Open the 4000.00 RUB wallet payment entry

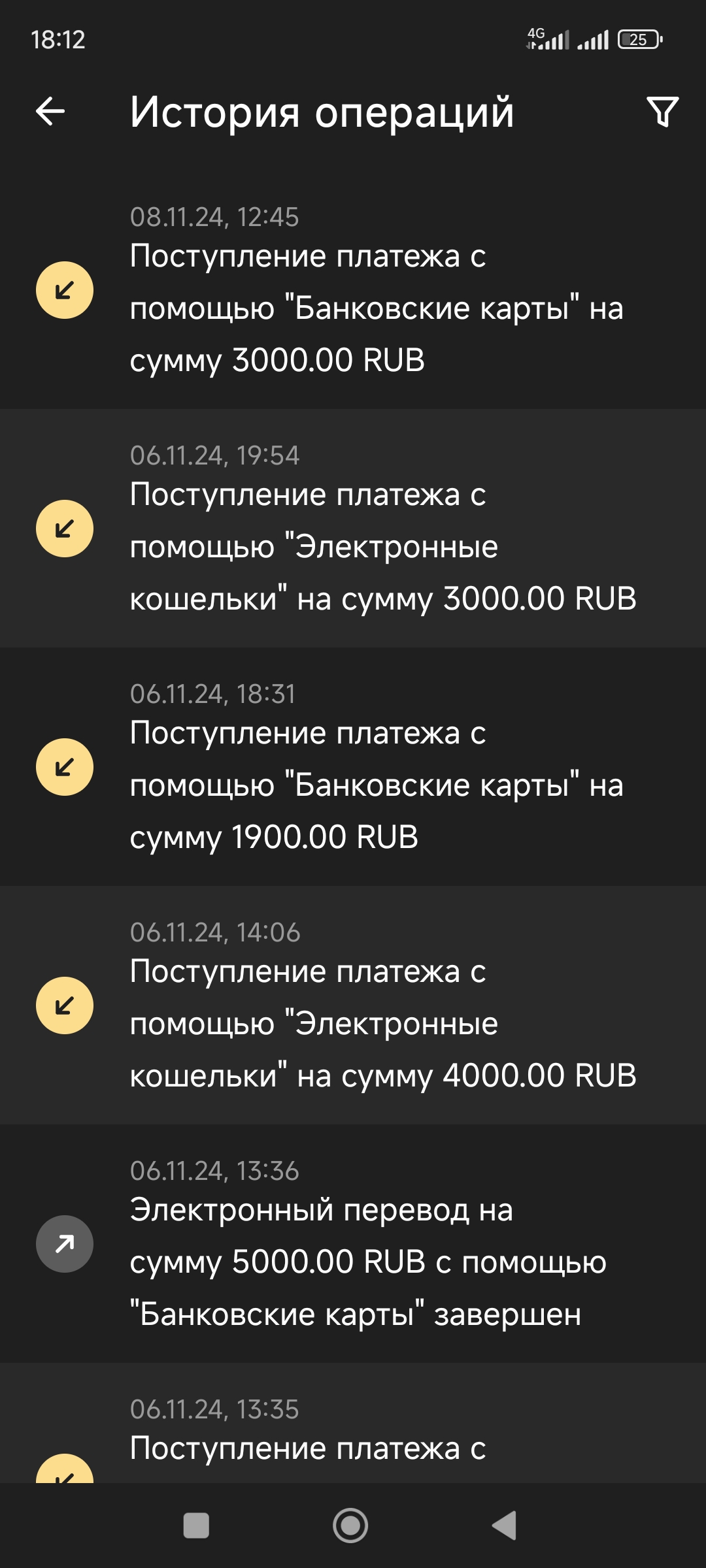pos(353,1006)
